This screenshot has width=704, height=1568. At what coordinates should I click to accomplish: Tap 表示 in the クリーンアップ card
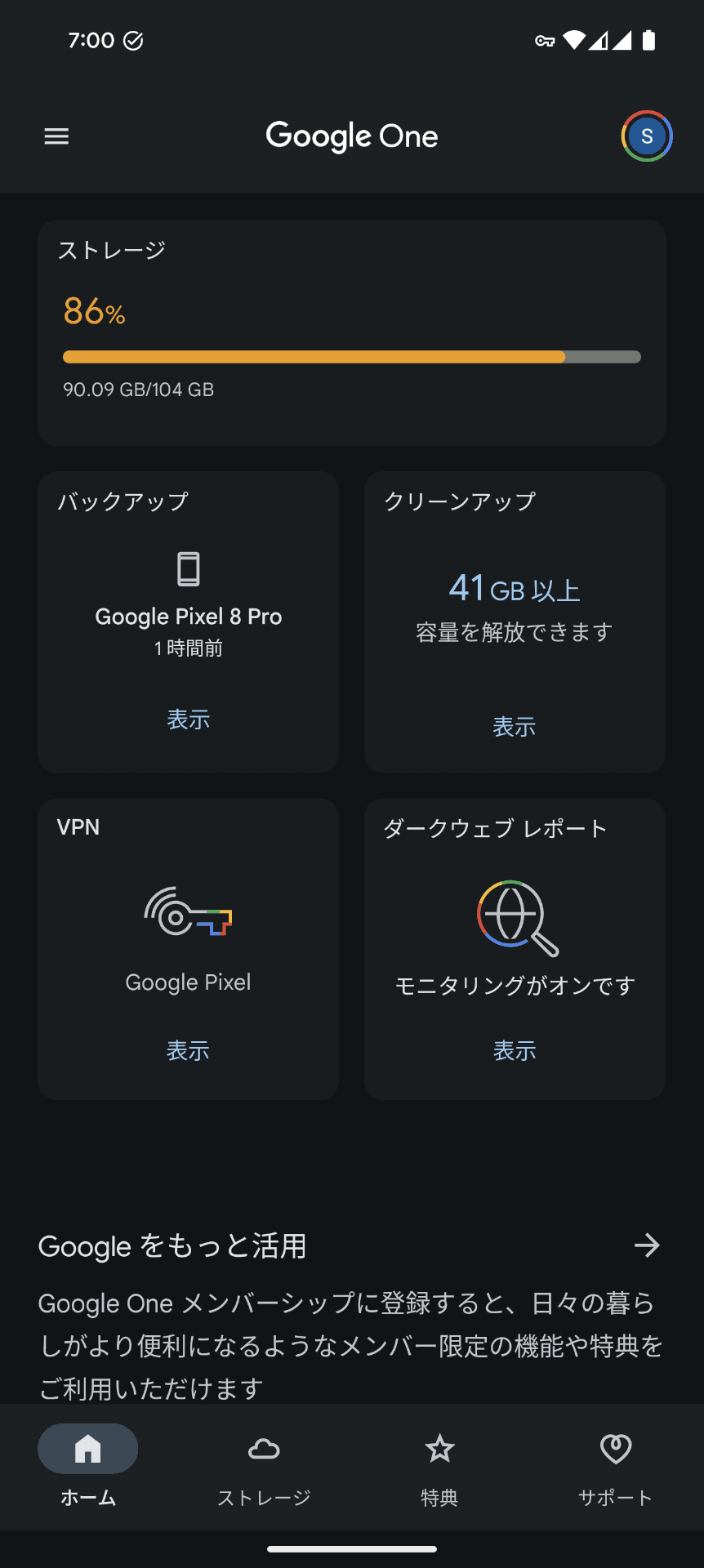[515, 726]
